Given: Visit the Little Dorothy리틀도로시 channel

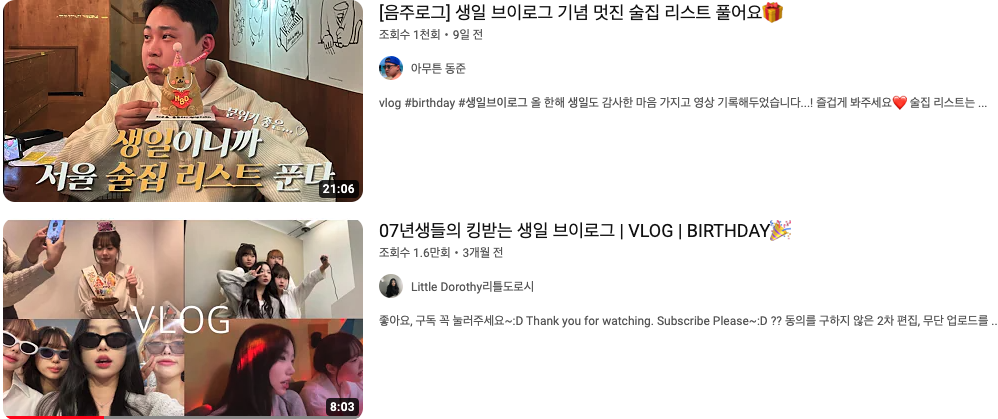Looking at the screenshot, I should point(472,286).
